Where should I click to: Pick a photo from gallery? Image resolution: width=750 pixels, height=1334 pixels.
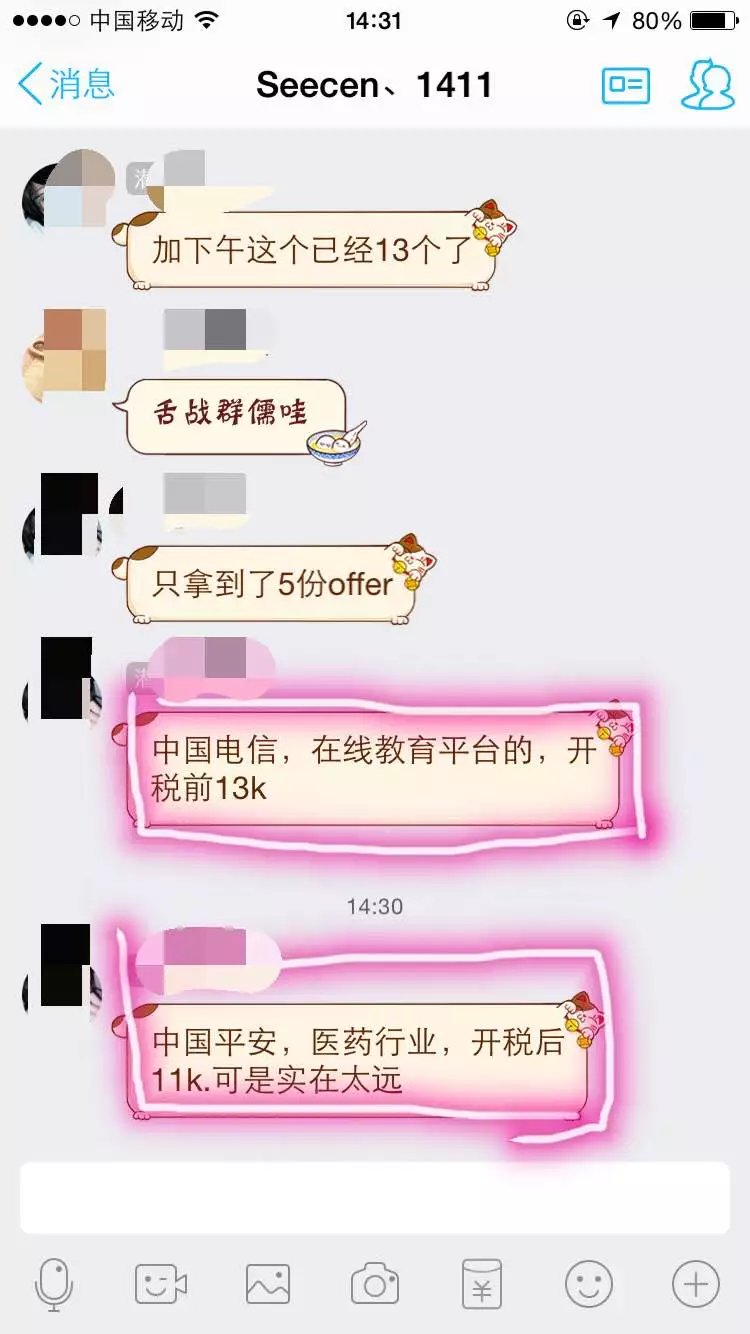coord(268,1283)
